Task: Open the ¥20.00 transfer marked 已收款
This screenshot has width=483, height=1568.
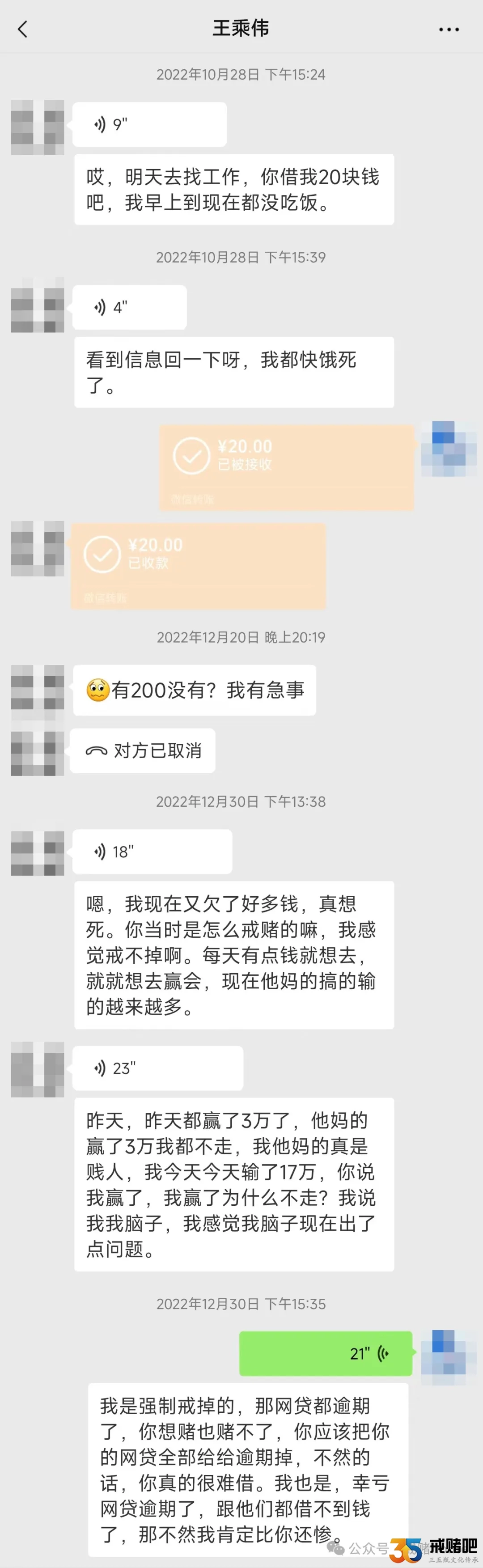Action: click(x=198, y=565)
